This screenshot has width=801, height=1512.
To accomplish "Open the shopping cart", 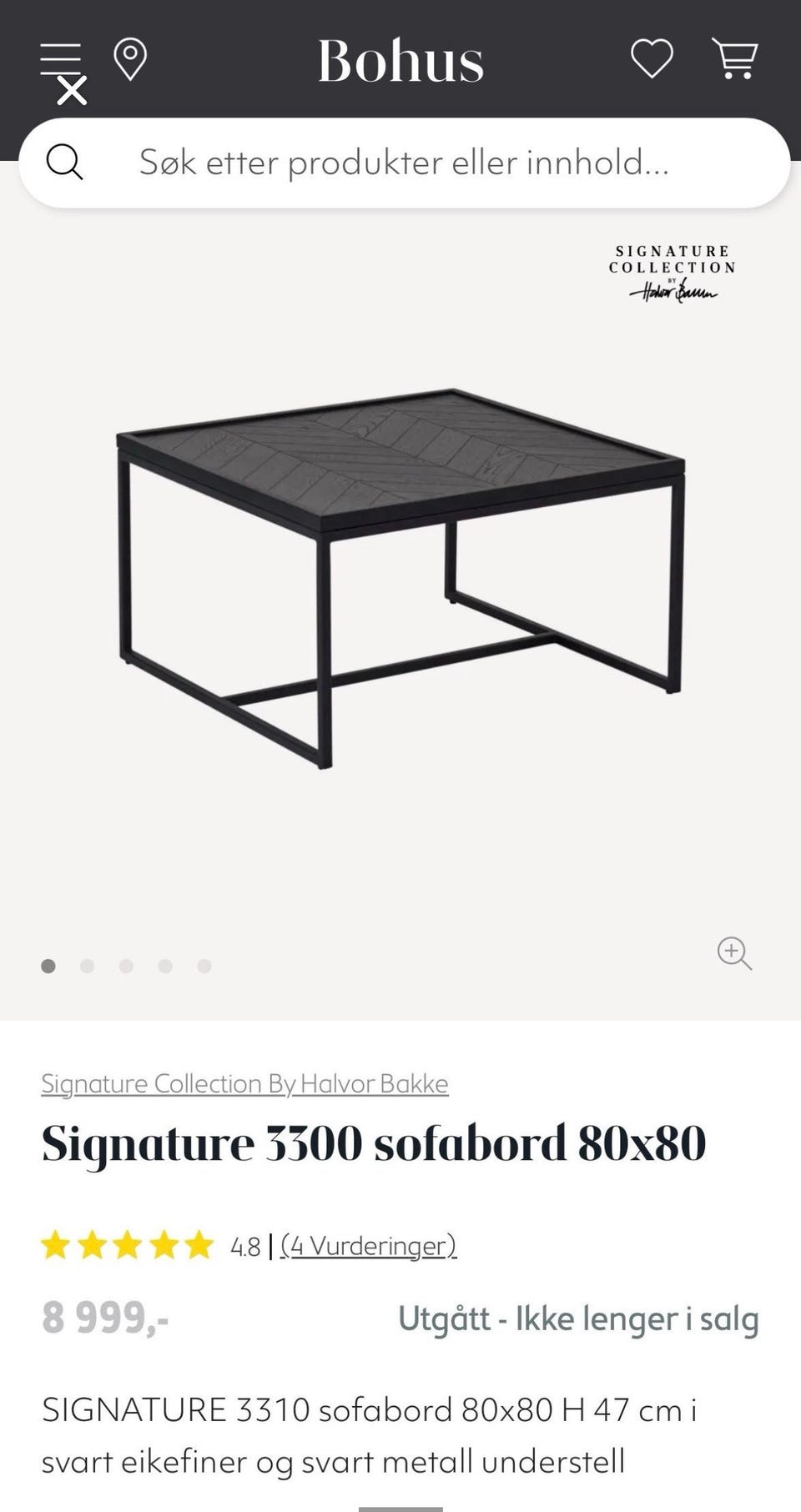I will (735, 59).
